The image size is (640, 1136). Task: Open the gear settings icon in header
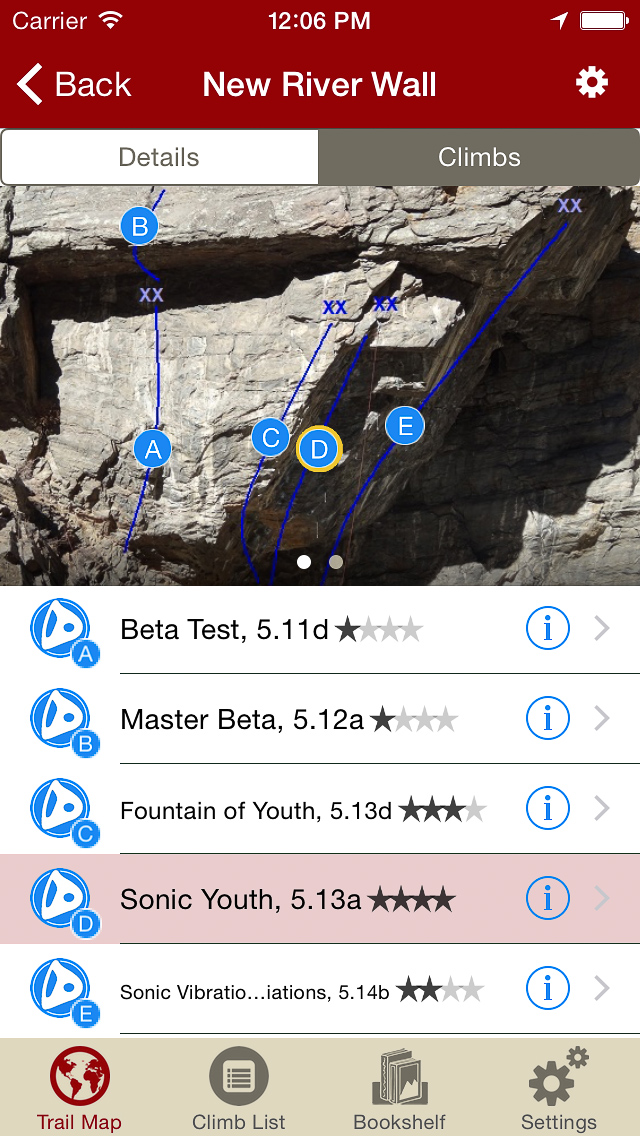point(592,83)
